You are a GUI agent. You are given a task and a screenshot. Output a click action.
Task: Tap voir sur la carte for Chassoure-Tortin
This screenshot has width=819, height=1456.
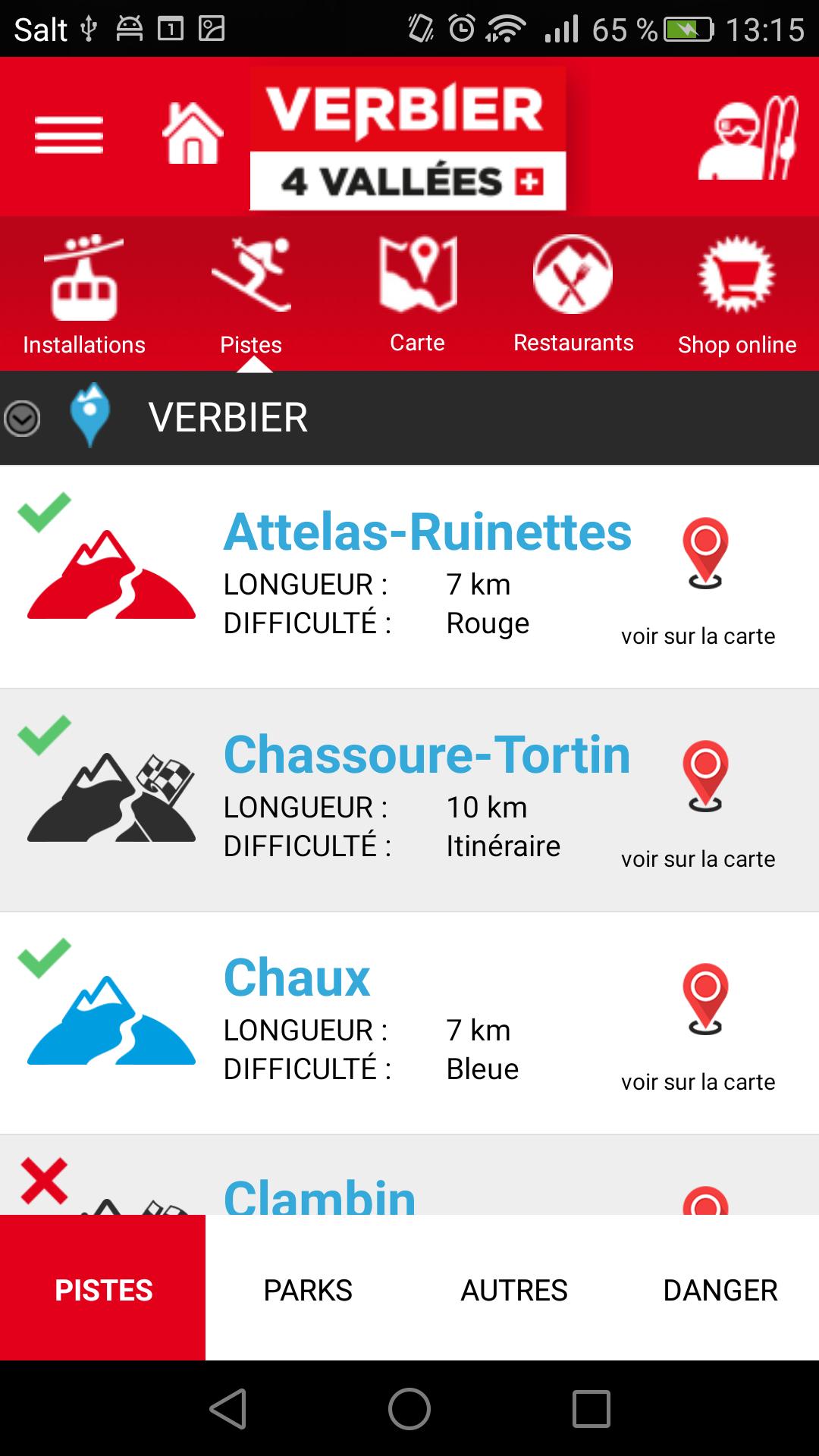[698, 859]
